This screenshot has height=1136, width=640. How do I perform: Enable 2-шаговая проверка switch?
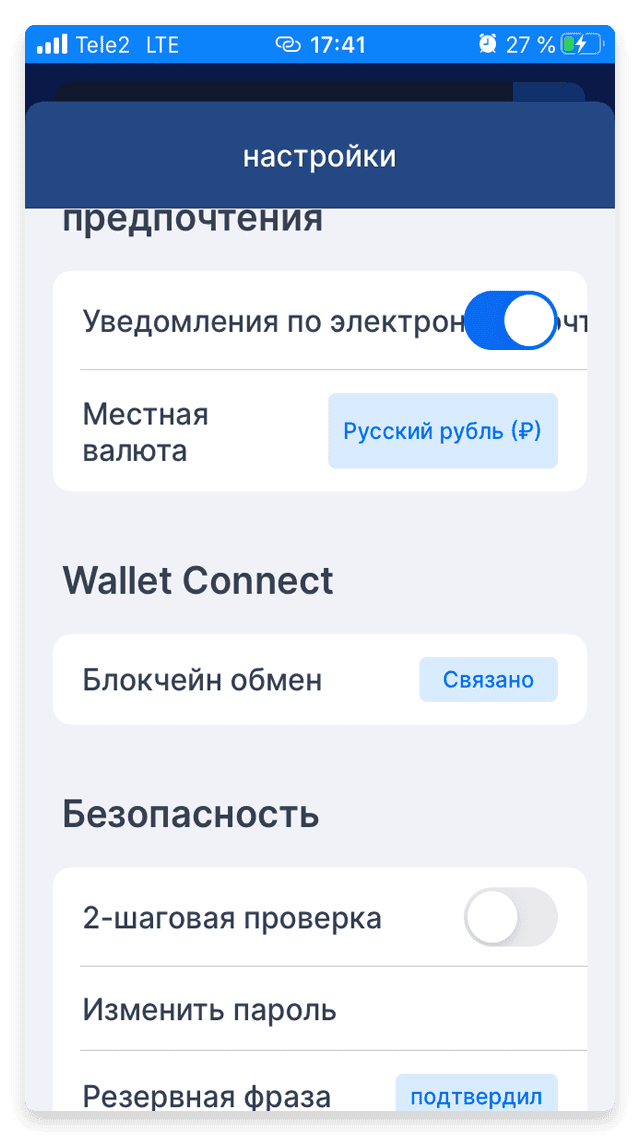(510, 917)
